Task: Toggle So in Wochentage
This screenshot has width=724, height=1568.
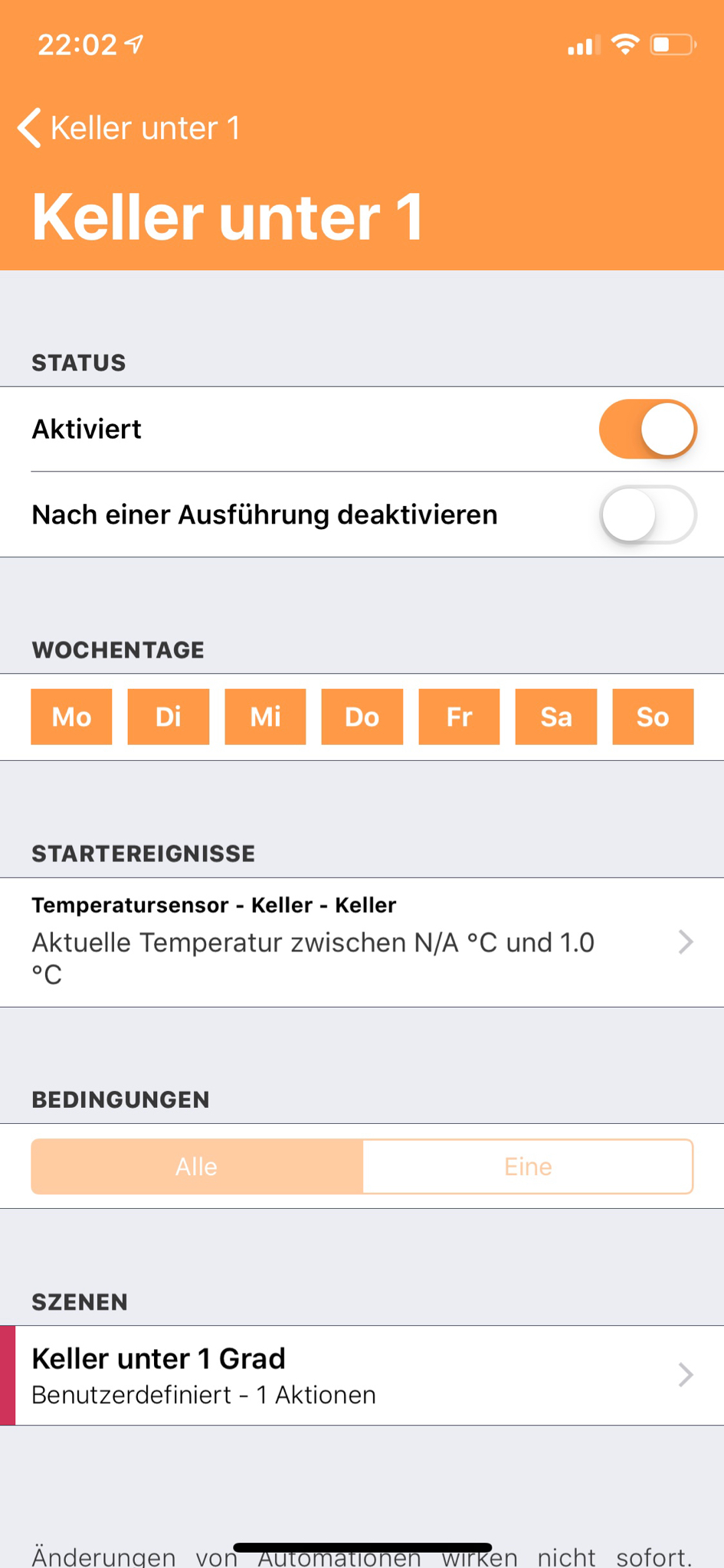Action: pos(653,717)
